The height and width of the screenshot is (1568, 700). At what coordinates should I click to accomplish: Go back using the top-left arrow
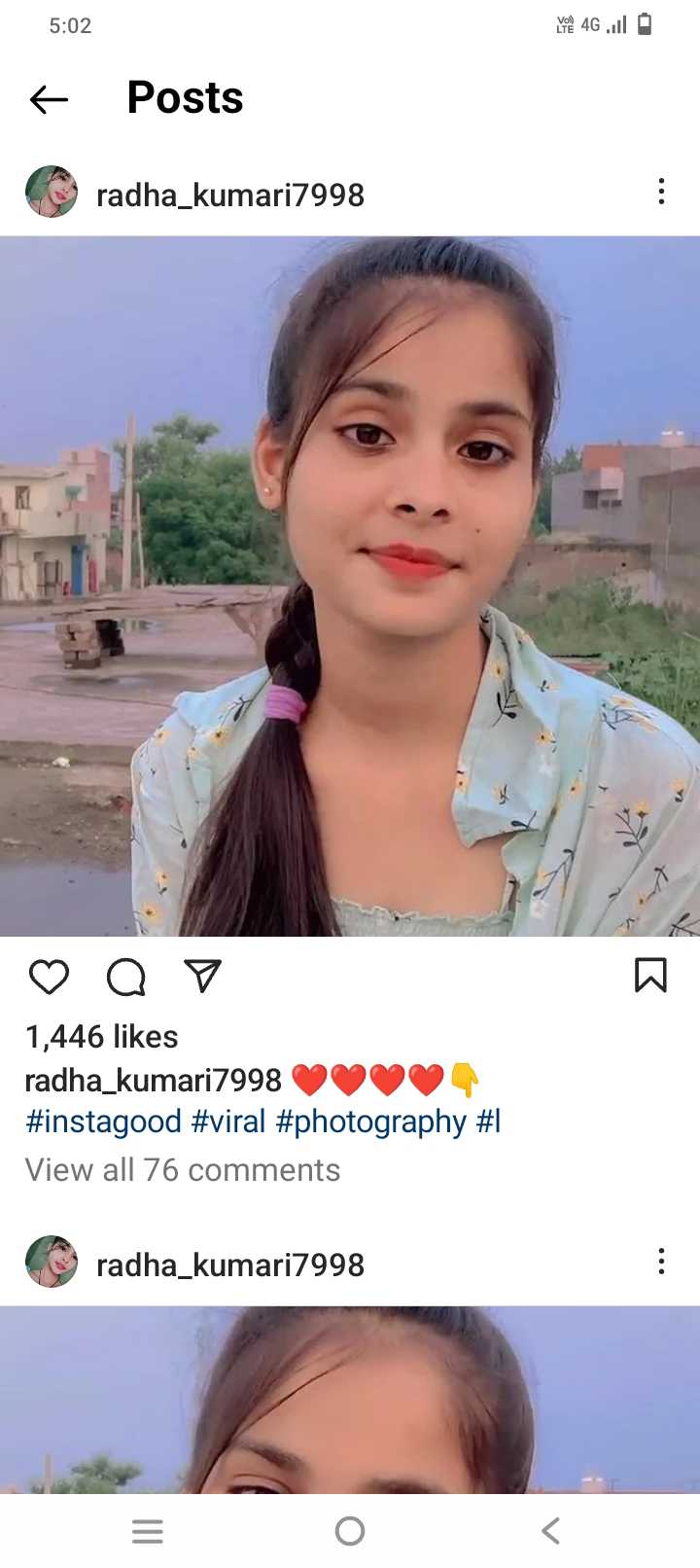[x=49, y=99]
